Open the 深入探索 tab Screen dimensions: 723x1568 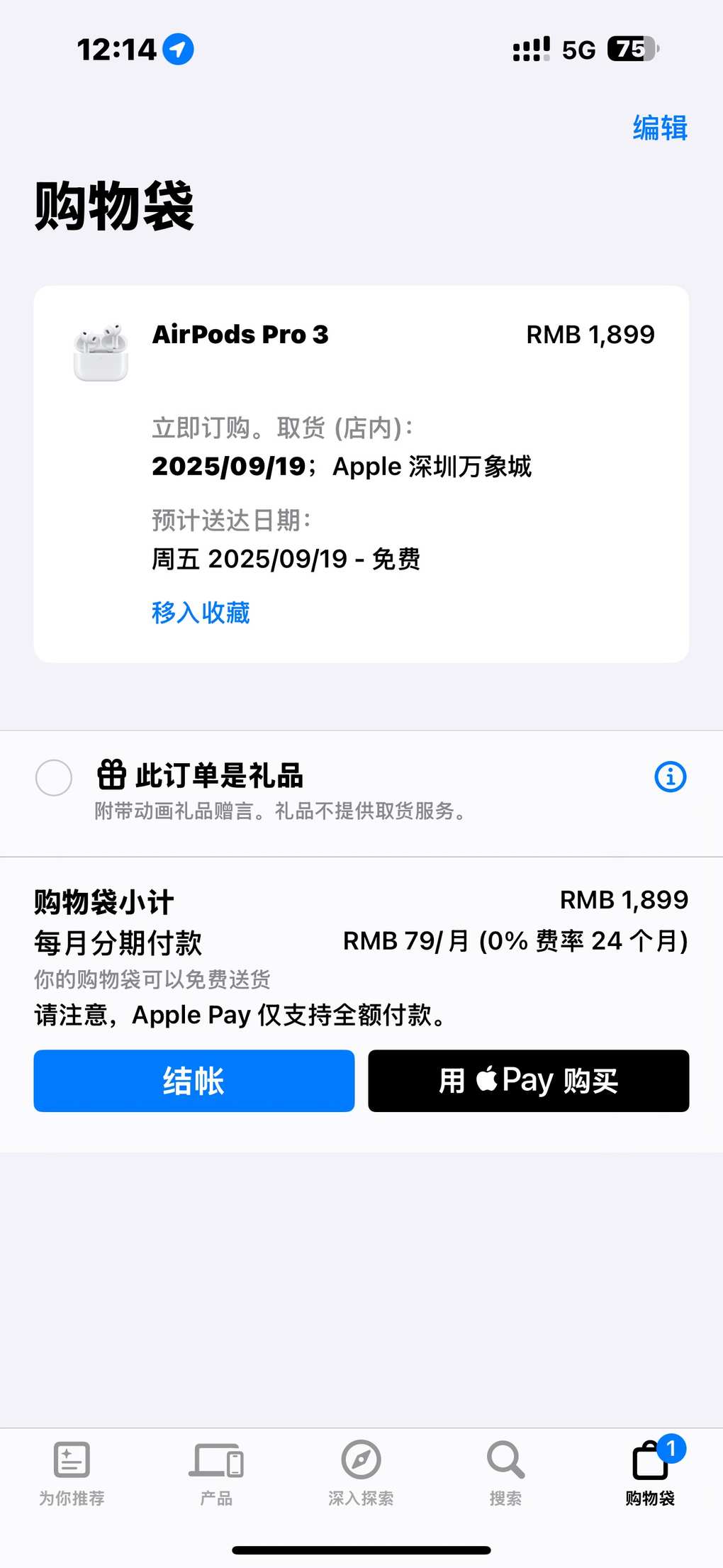pos(361,1472)
